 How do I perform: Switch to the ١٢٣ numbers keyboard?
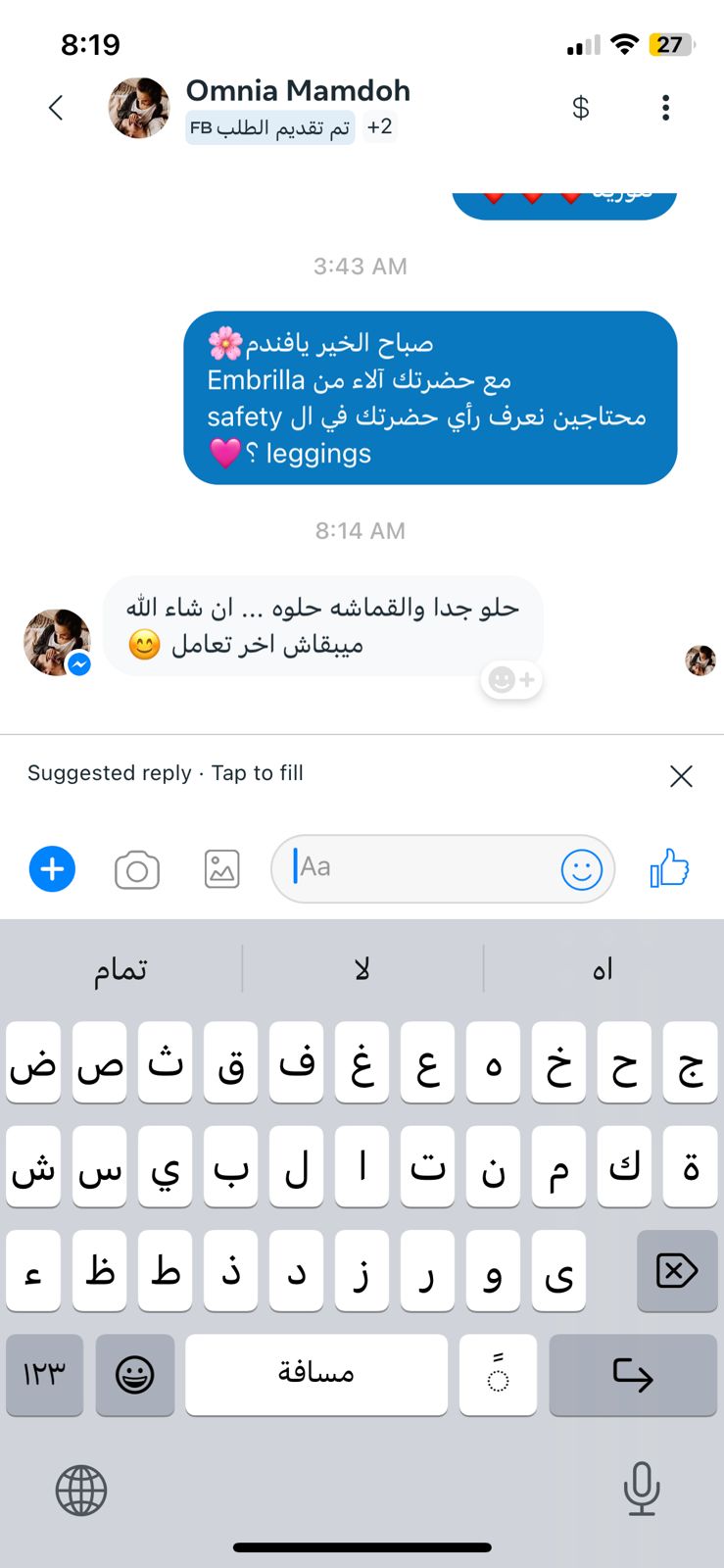coord(44,1375)
